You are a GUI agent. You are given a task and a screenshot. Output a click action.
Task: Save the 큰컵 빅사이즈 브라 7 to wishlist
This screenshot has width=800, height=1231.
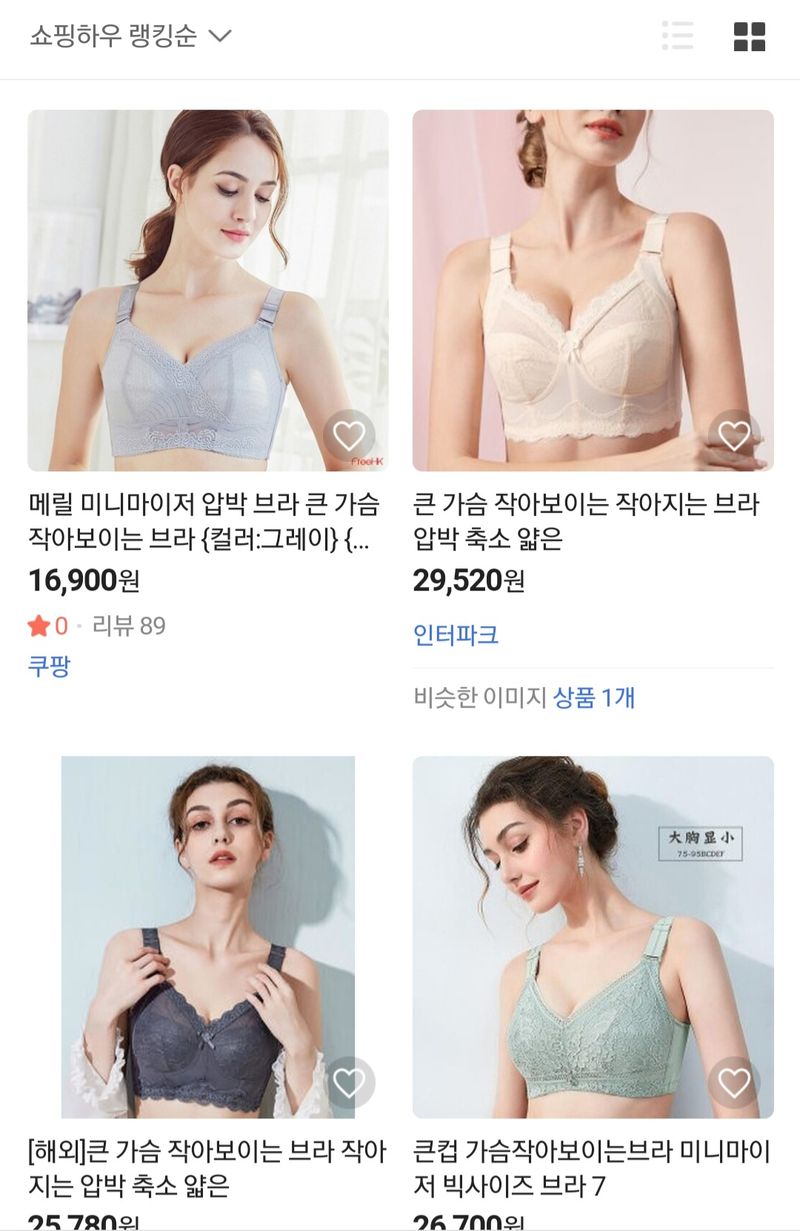click(x=734, y=1082)
